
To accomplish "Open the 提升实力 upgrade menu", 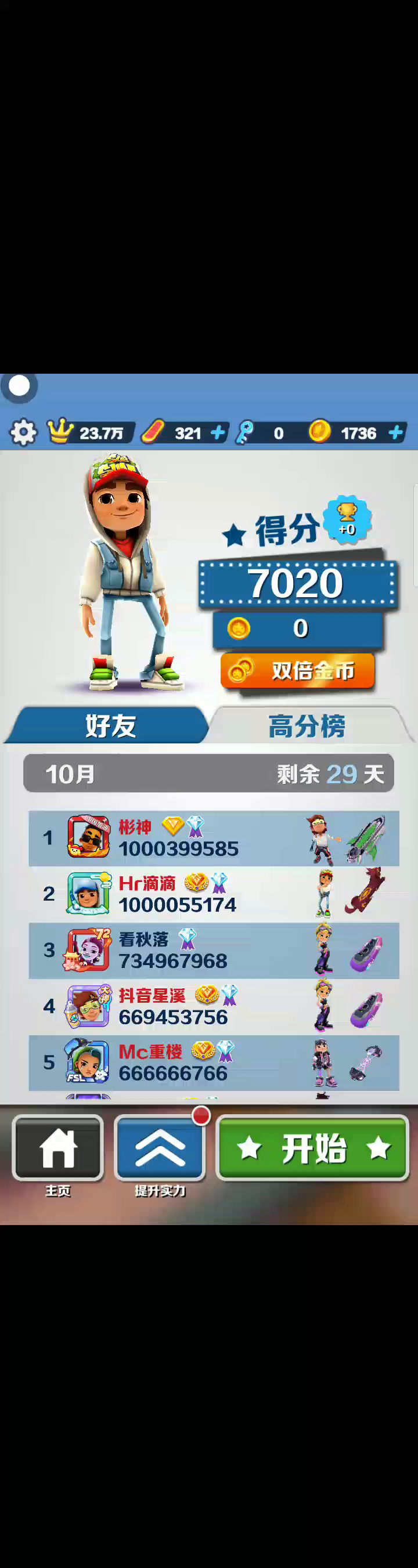I will (x=160, y=1148).
